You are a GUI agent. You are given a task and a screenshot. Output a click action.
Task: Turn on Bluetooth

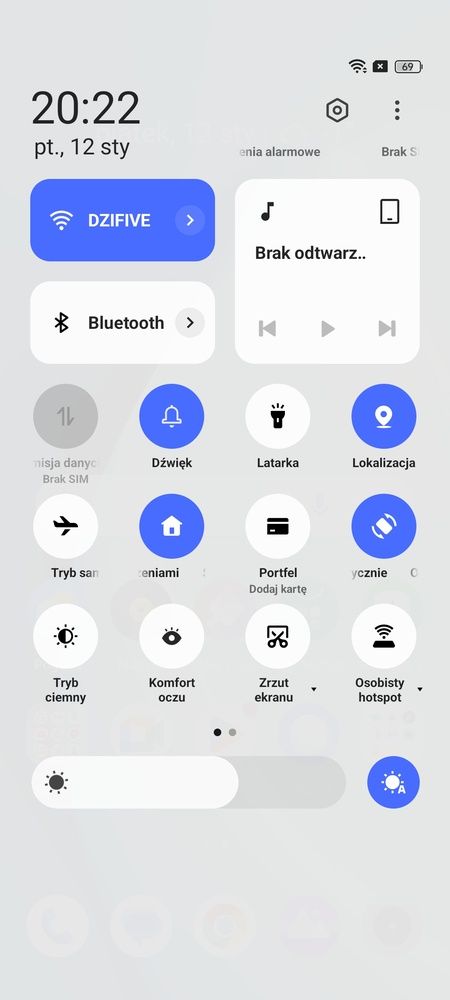point(122,323)
